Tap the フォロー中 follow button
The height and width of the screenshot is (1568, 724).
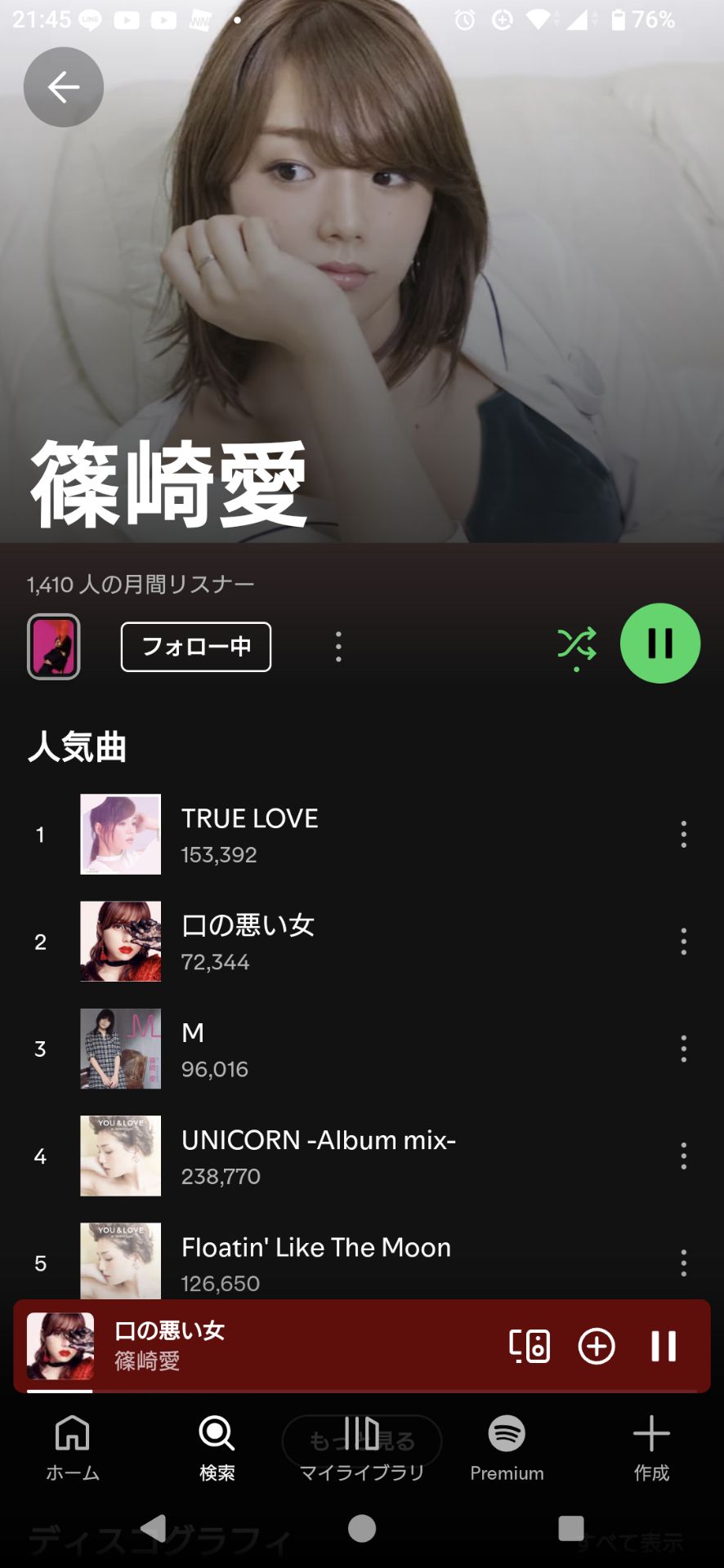pyautogui.click(x=196, y=647)
